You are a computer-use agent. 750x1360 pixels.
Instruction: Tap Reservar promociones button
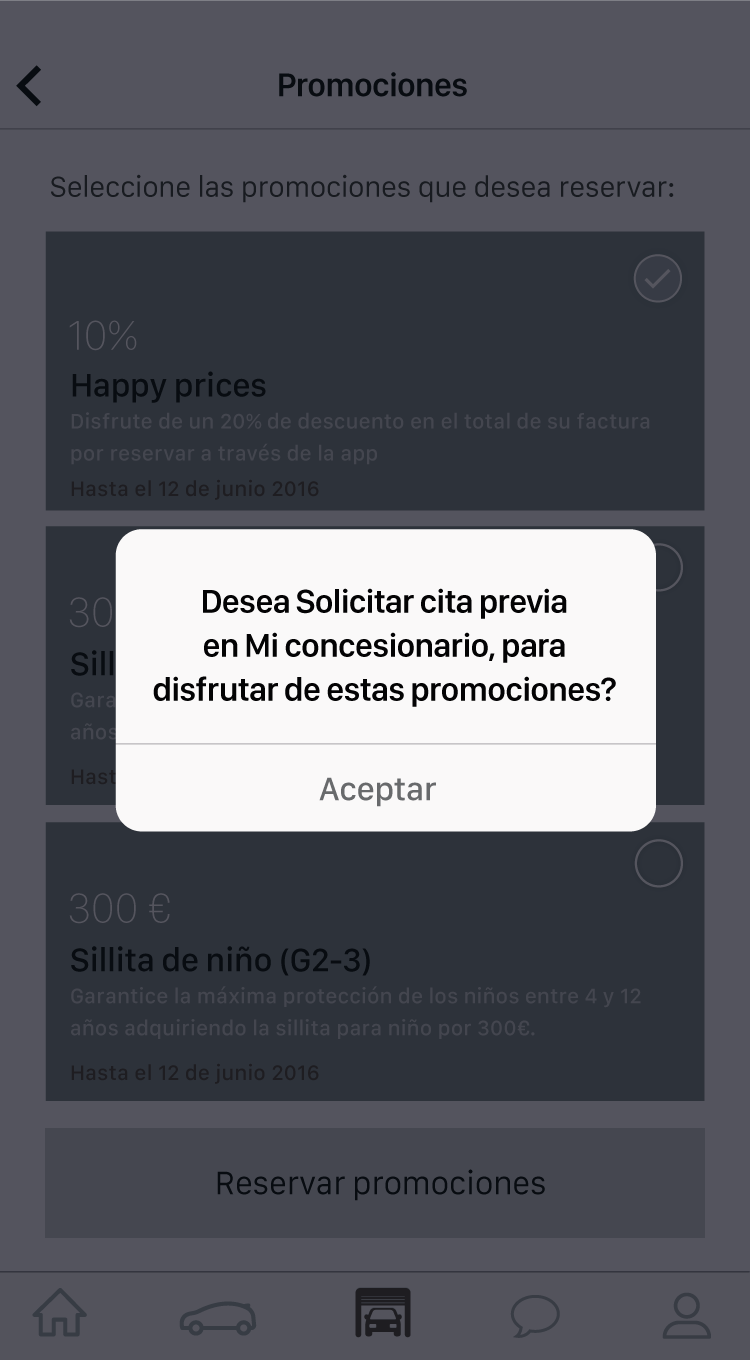[375, 1183]
